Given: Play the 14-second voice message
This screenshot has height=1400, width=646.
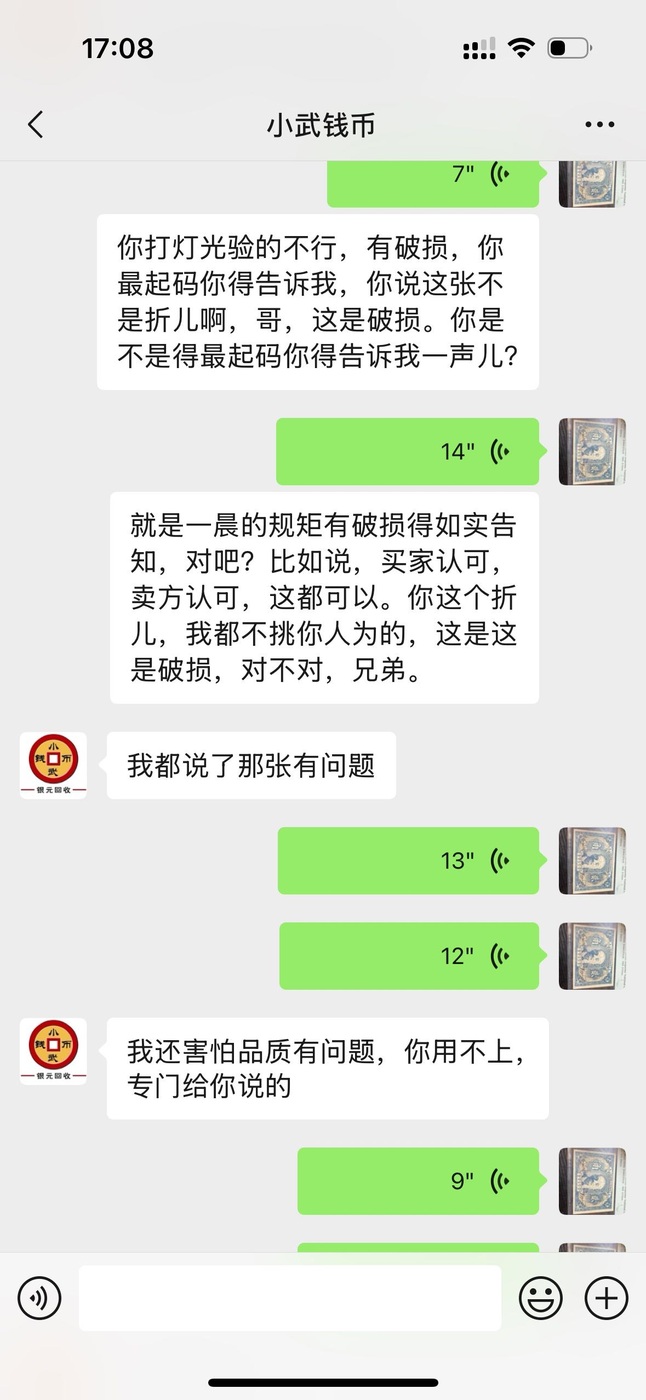Looking at the screenshot, I should (408, 452).
